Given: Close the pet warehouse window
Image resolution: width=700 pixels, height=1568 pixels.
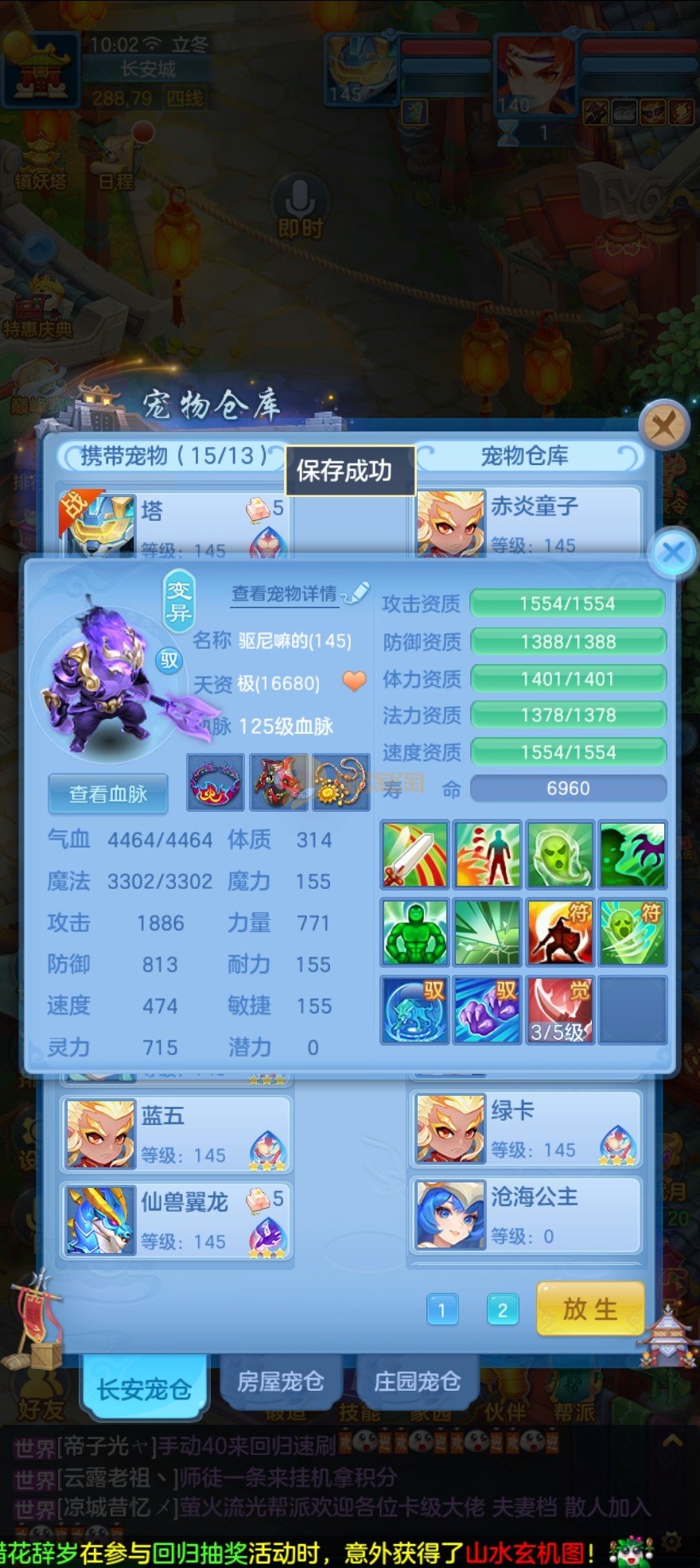Looking at the screenshot, I should 663,427.
